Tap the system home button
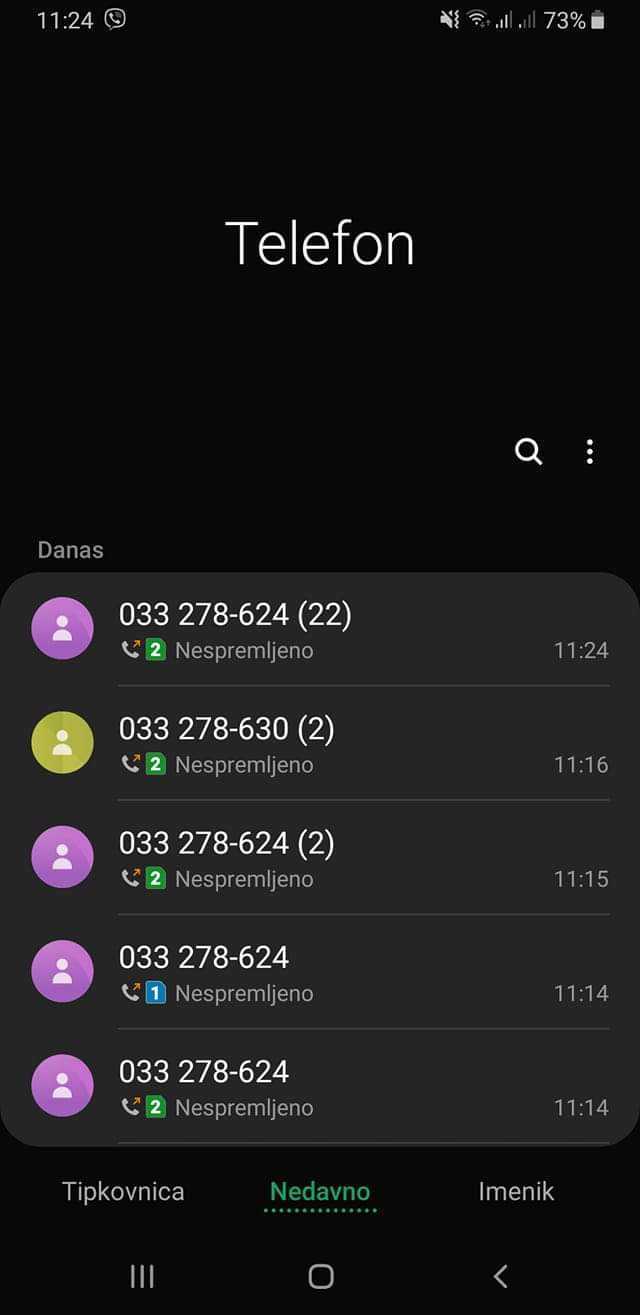 tap(321, 1275)
